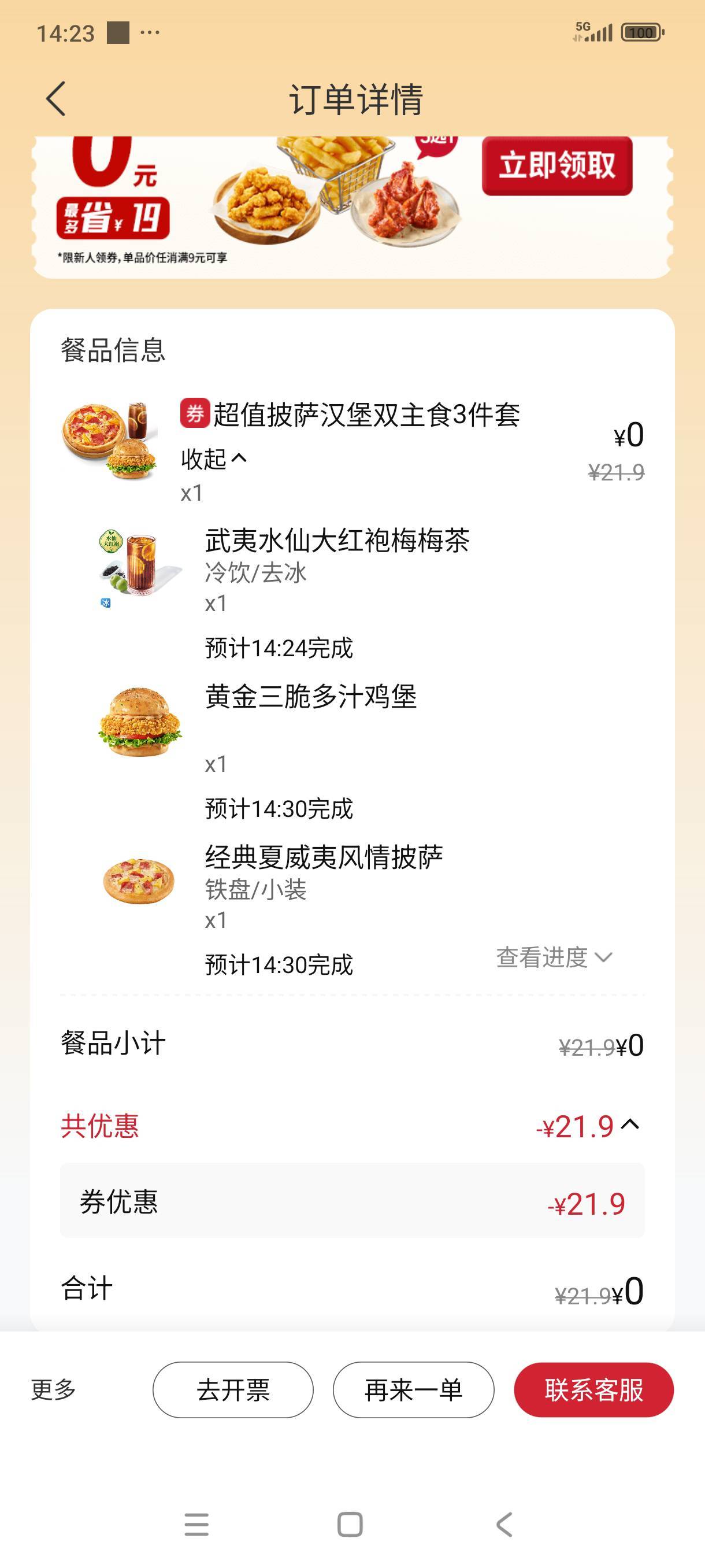Reorder with 再来一单

coord(413,1391)
